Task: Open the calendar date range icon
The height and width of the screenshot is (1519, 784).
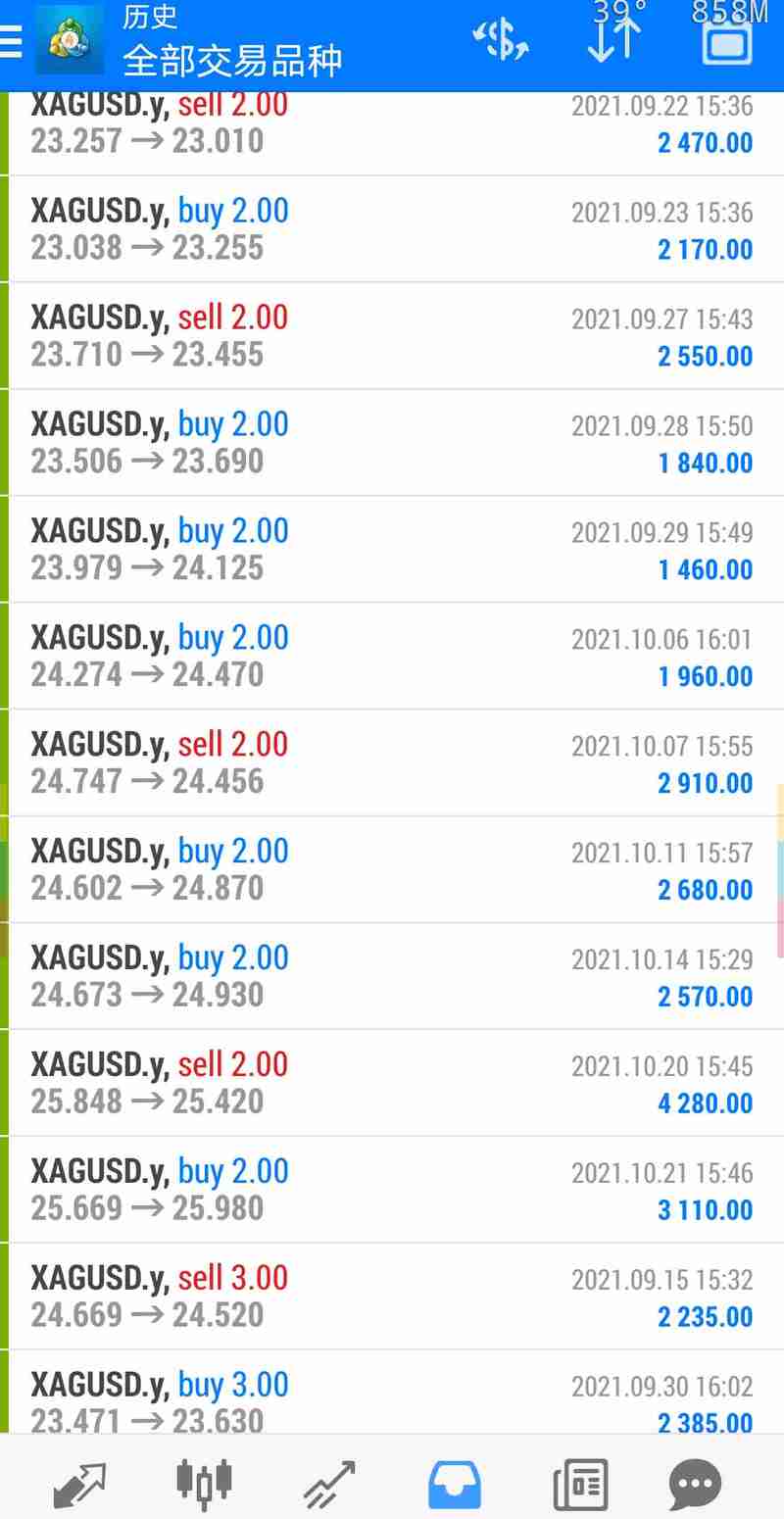Action: pos(727,42)
